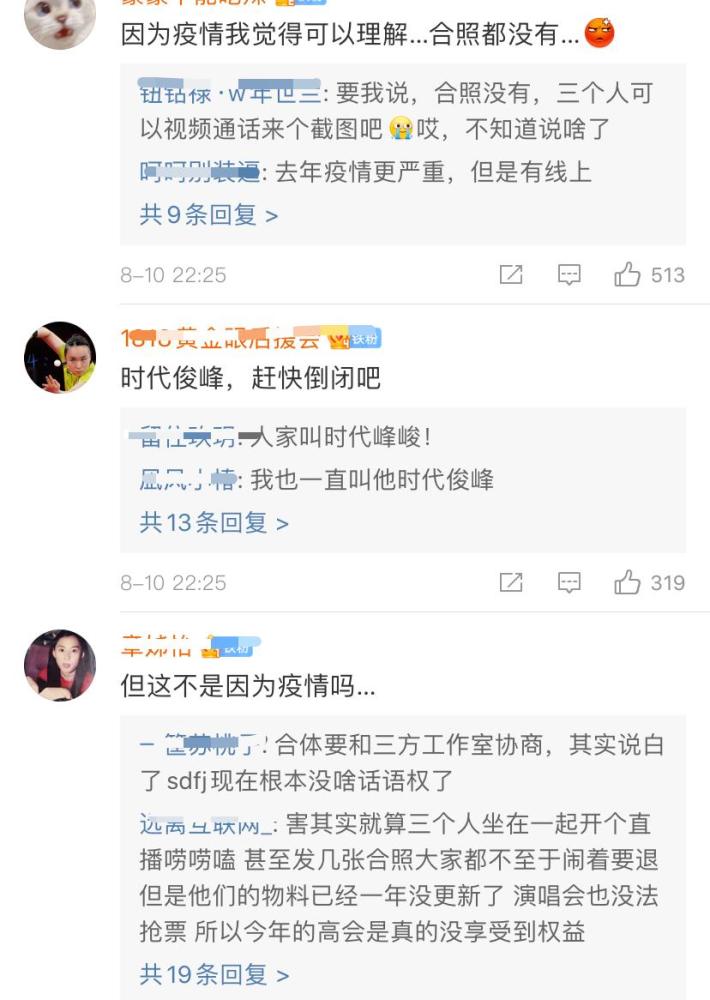Repost the 时代俊峰，赶快倒闭吧 comment
This screenshot has width=710, height=1000.
click(511, 583)
